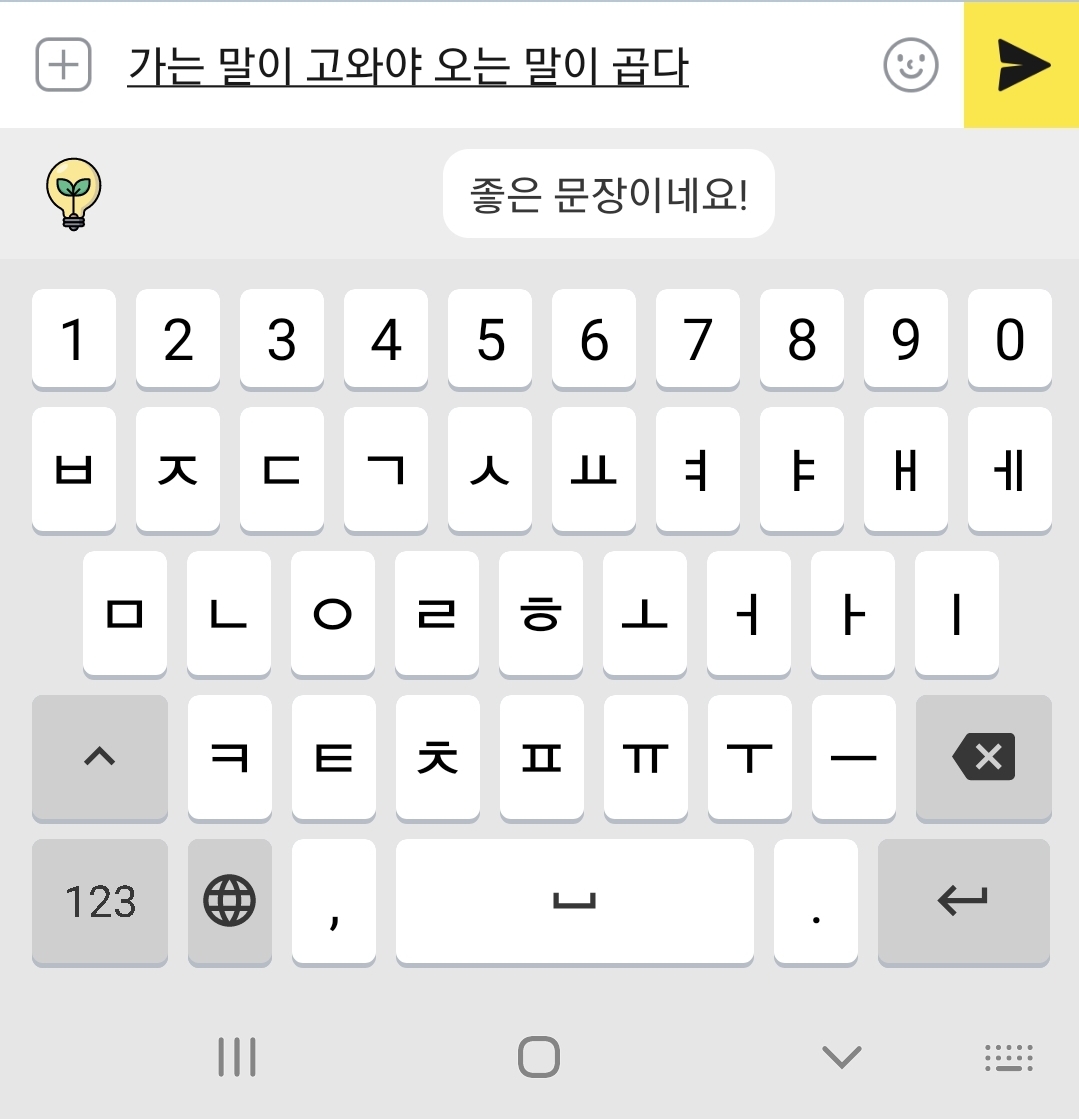
Task: Tap the period key
Action: [816, 902]
